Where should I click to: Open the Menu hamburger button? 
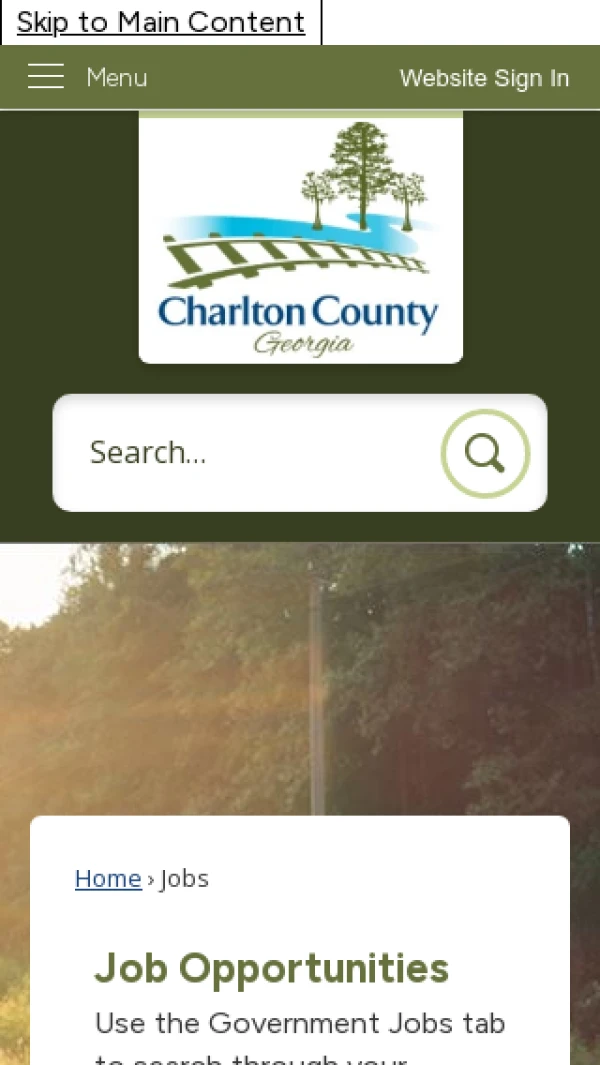[x=87, y=77]
